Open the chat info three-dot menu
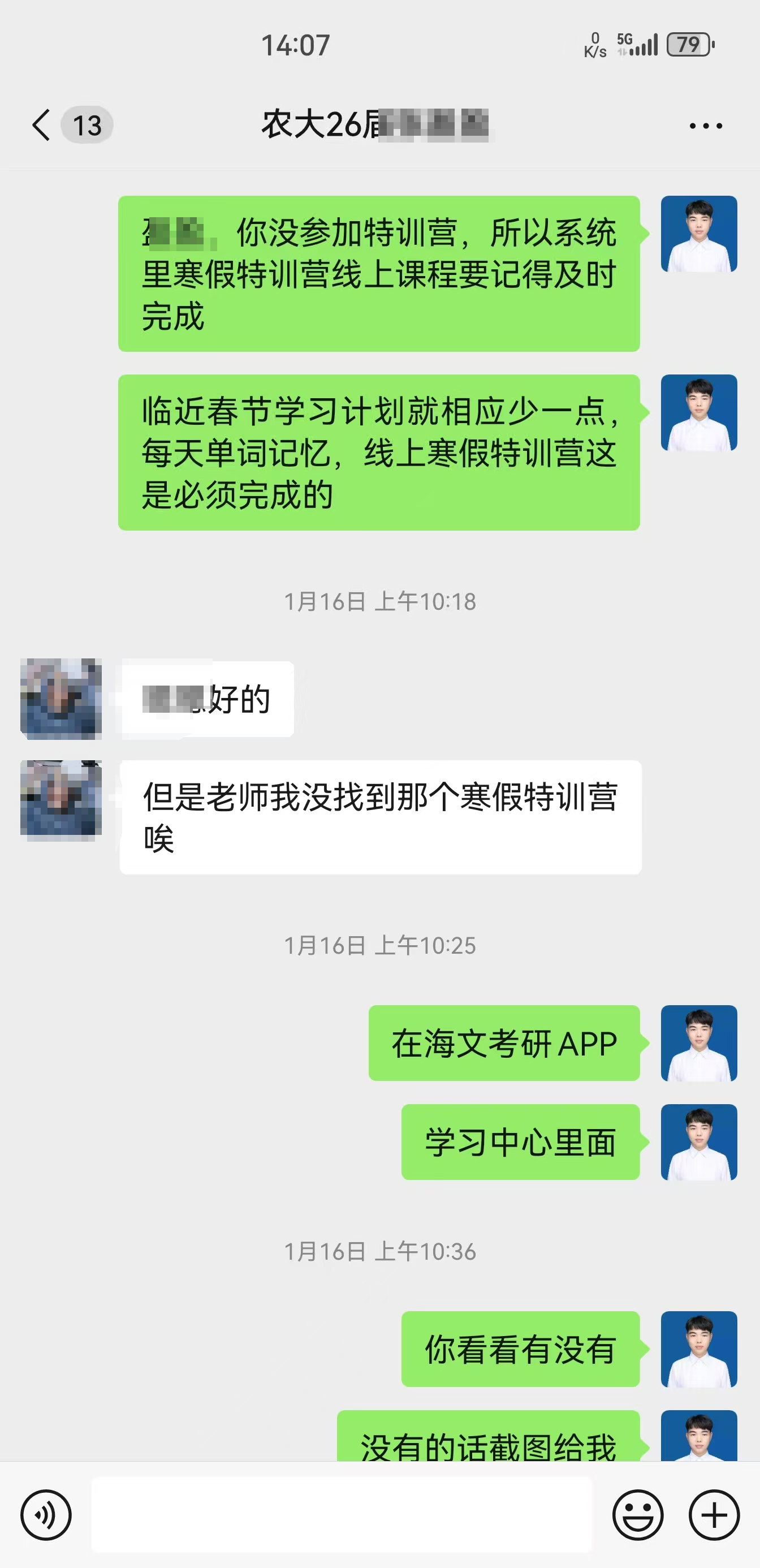Image resolution: width=760 pixels, height=1568 pixels. click(705, 126)
